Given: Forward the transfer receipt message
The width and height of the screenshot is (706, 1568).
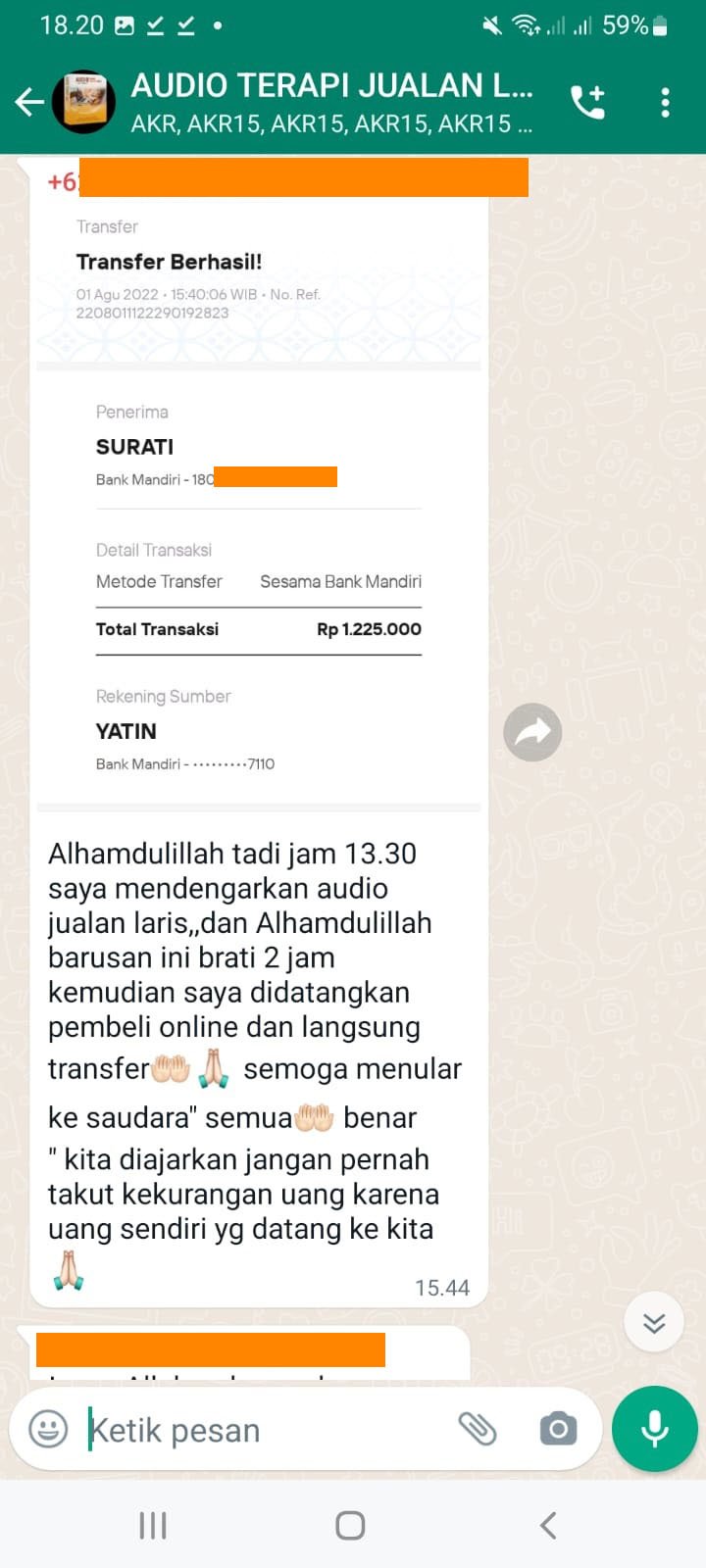Looking at the screenshot, I should click(532, 732).
